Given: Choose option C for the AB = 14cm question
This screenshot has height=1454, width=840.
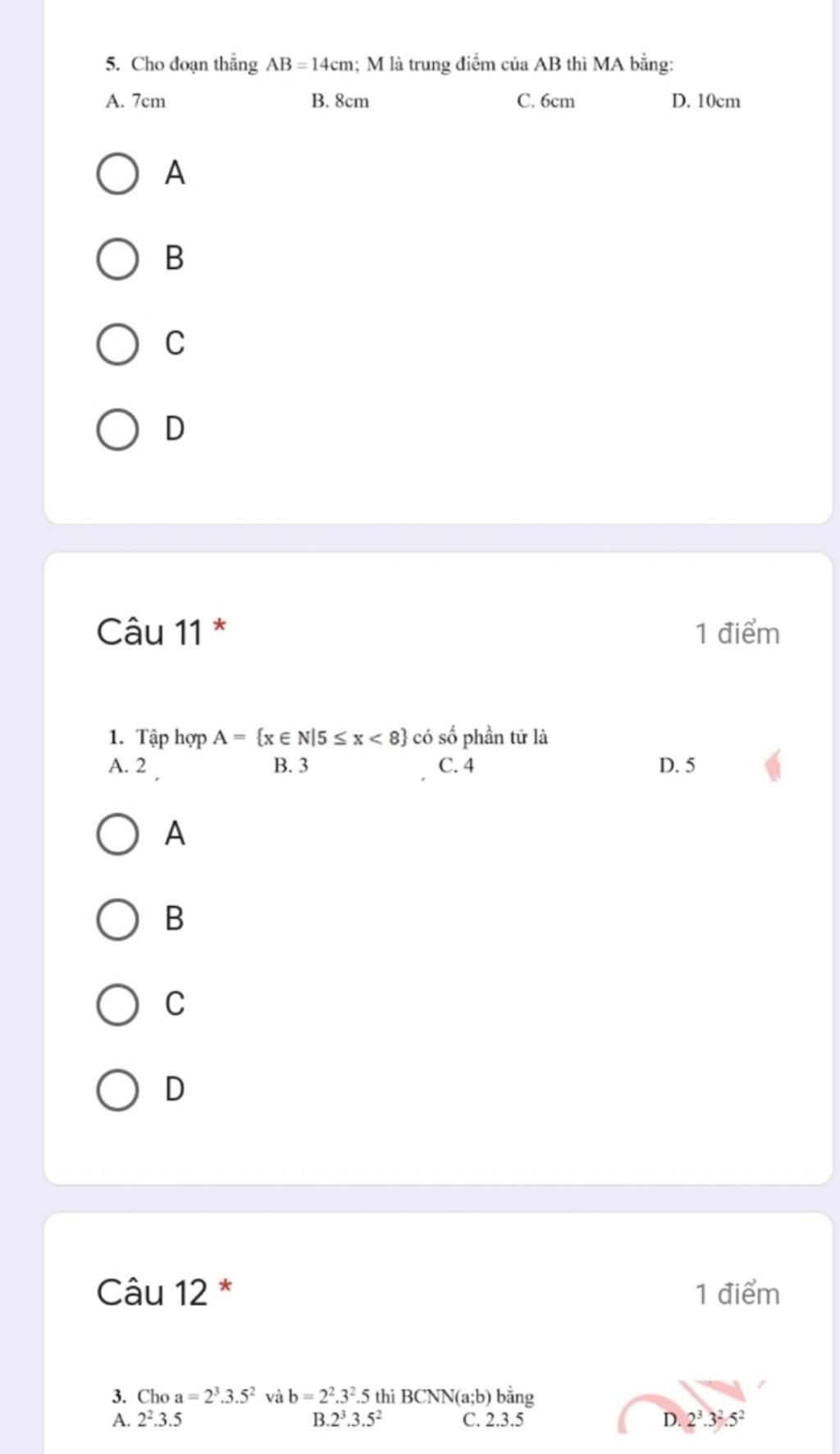Looking at the screenshot, I should 118,345.
